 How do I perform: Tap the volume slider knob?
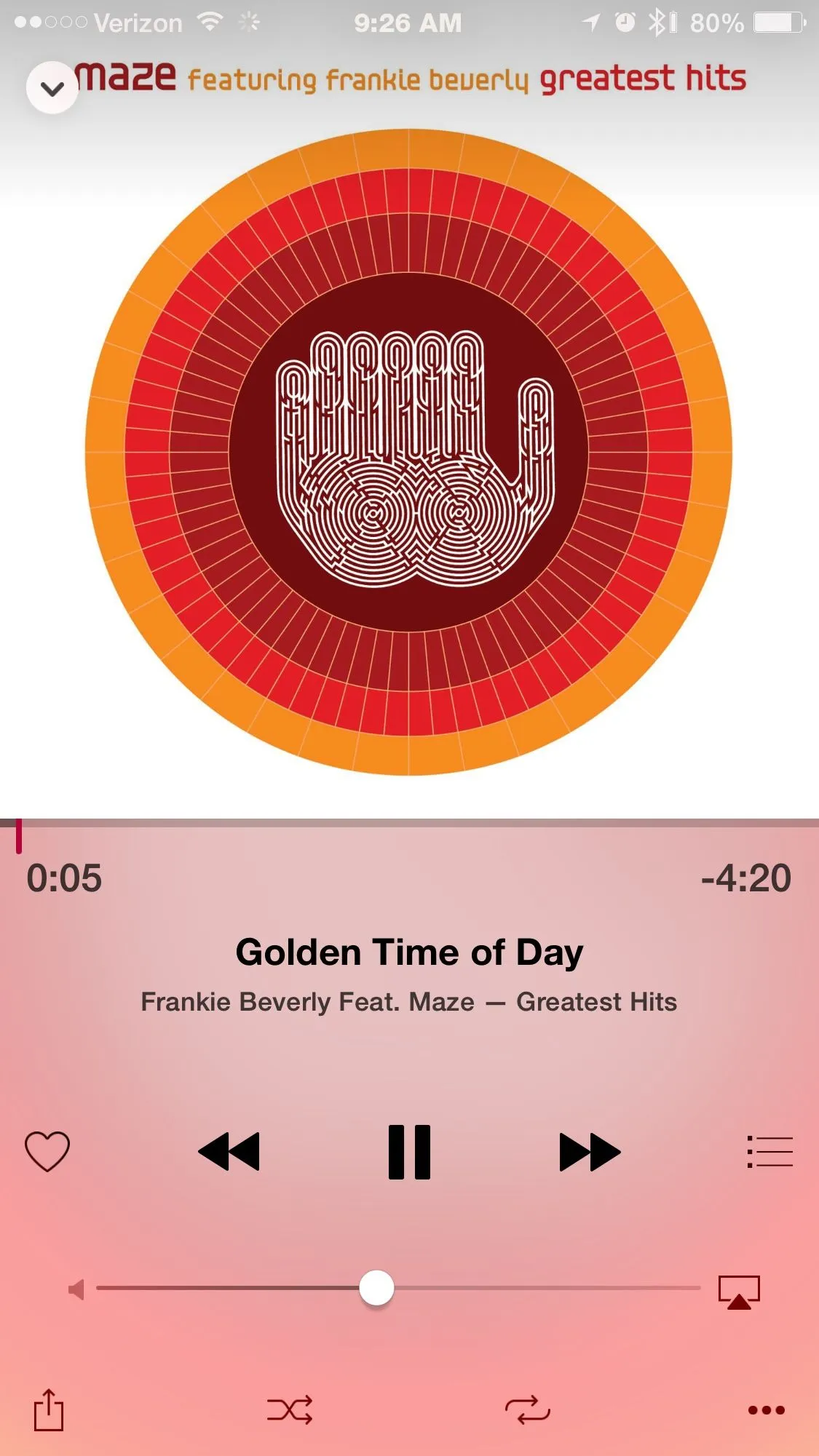click(x=376, y=1288)
